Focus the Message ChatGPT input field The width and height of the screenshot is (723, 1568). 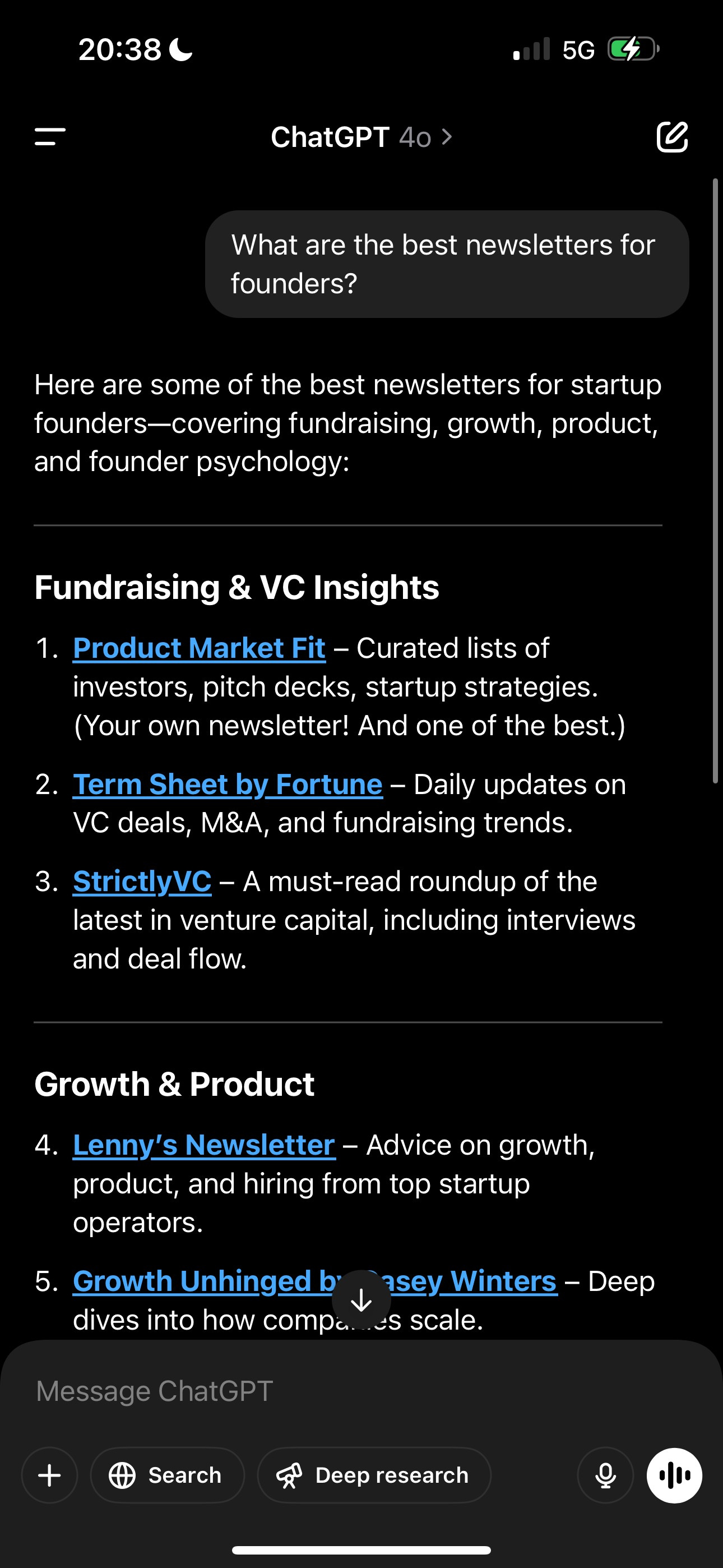pos(361,1391)
